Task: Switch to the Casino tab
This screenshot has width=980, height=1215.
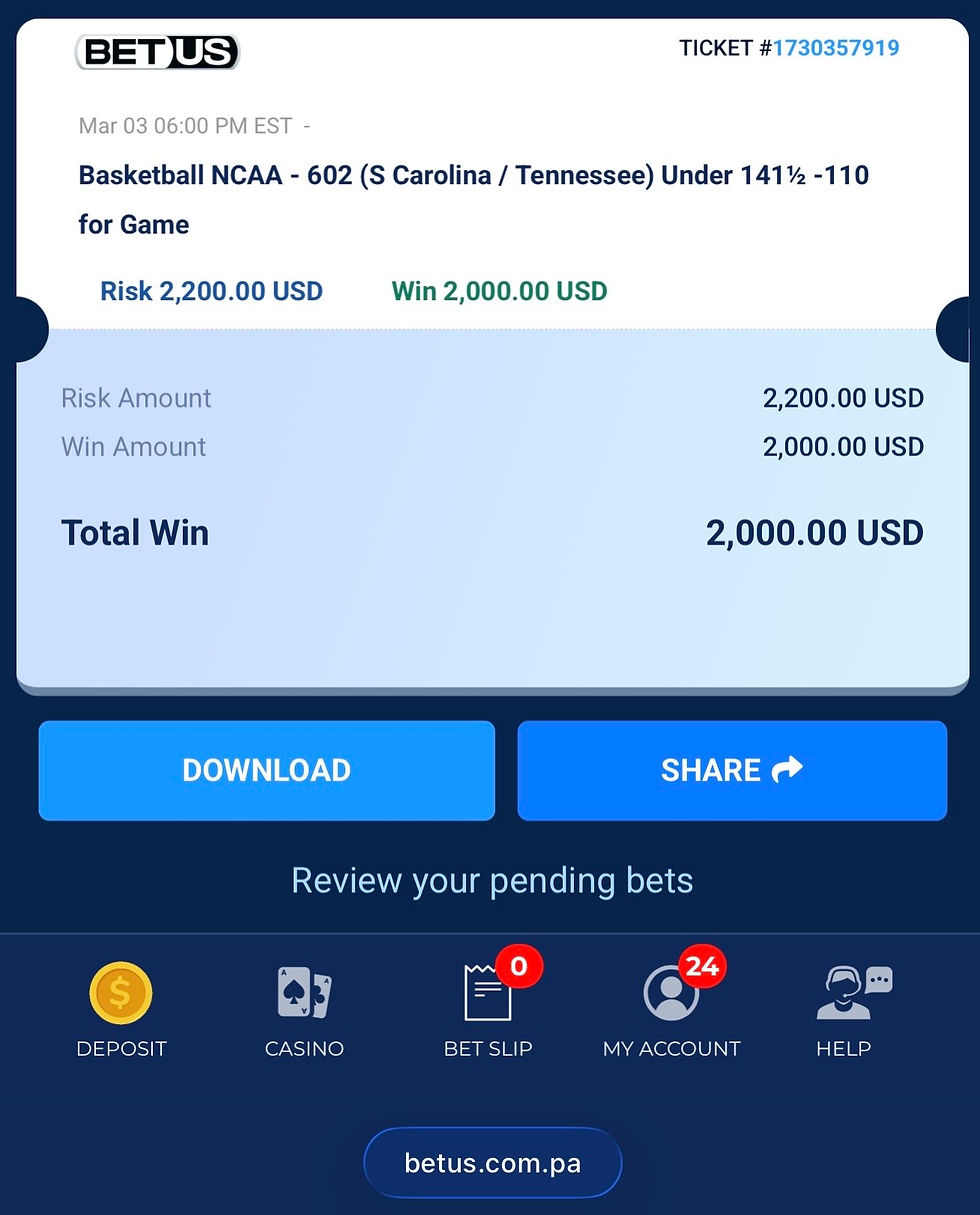Action: pyautogui.click(x=304, y=1010)
